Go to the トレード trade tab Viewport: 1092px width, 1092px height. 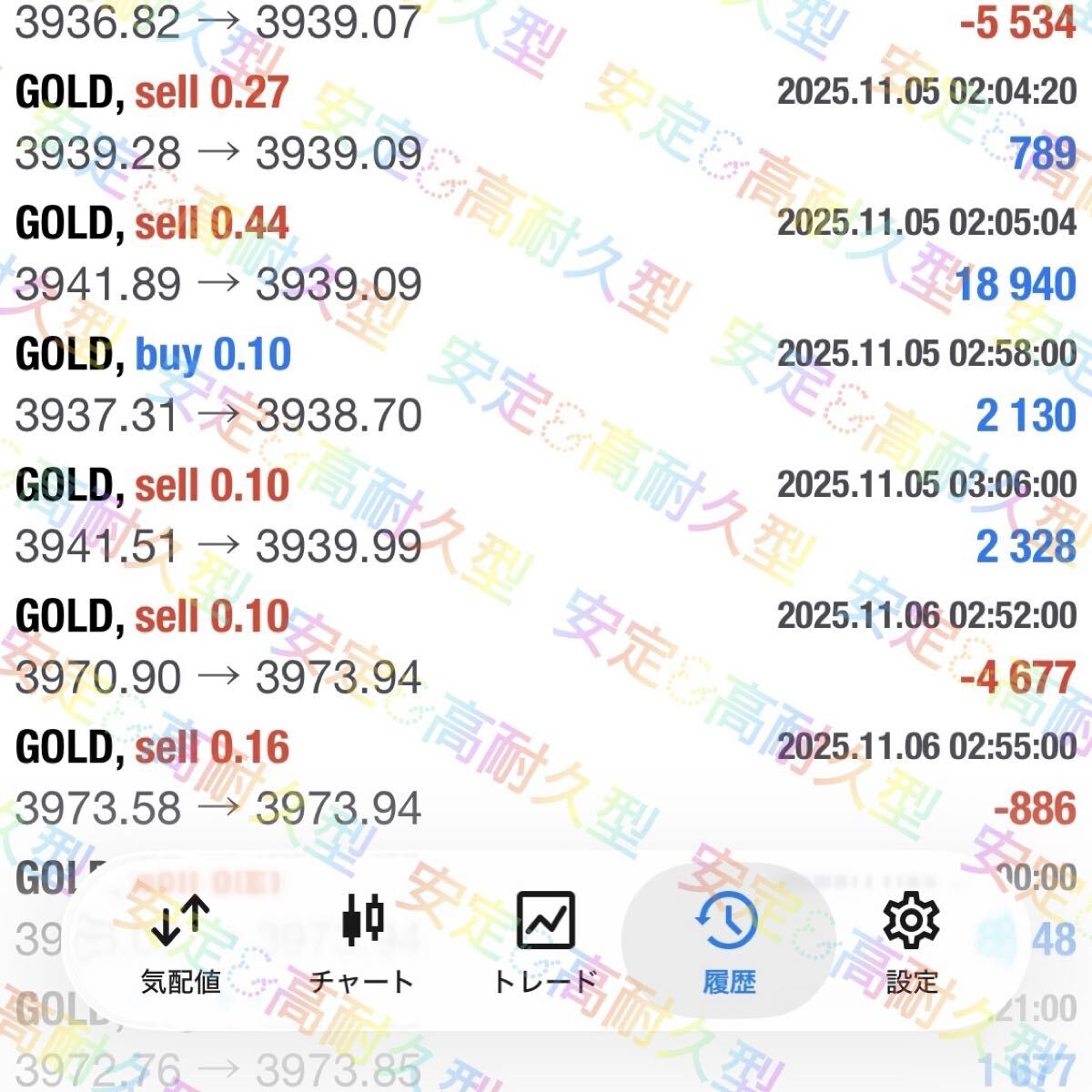click(x=544, y=942)
